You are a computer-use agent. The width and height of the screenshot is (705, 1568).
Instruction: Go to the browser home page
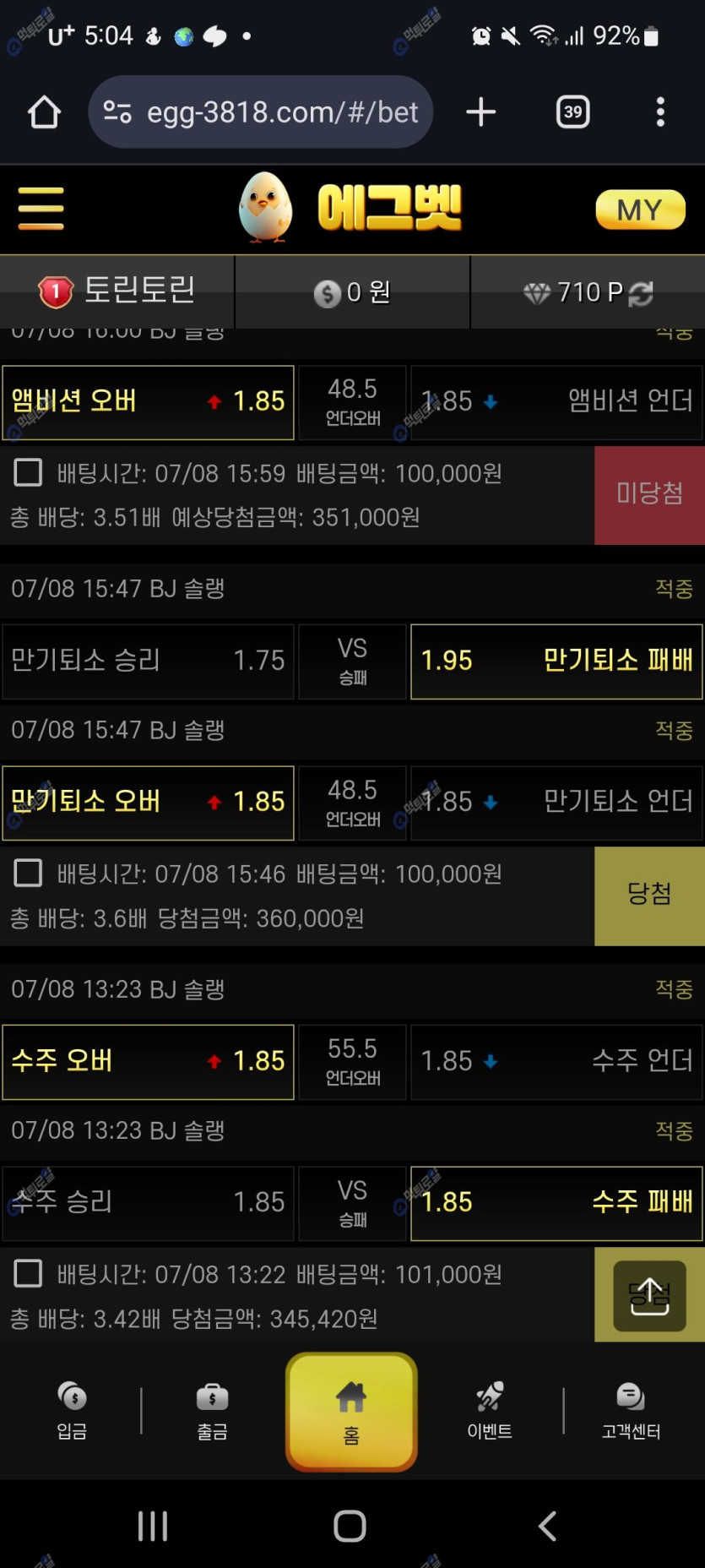click(44, 112)
